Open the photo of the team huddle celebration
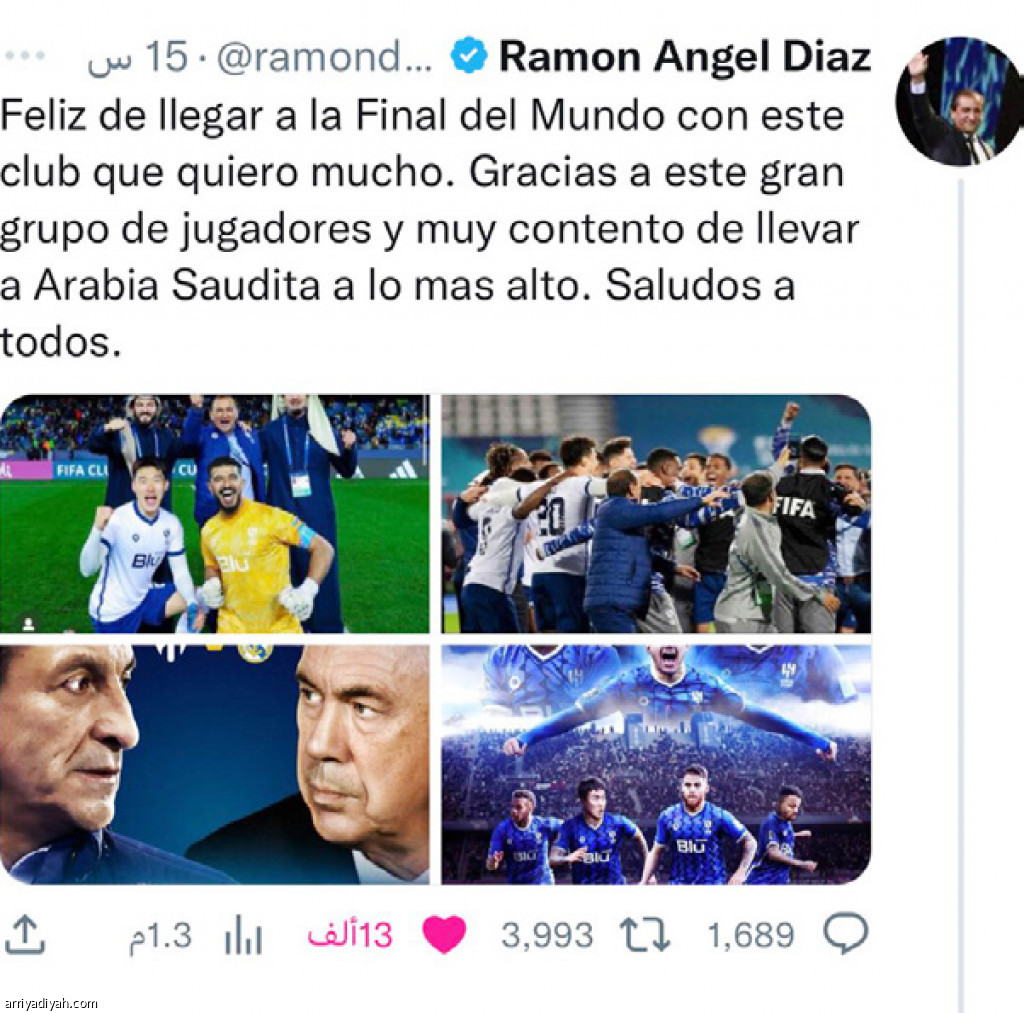 point(656,514)
